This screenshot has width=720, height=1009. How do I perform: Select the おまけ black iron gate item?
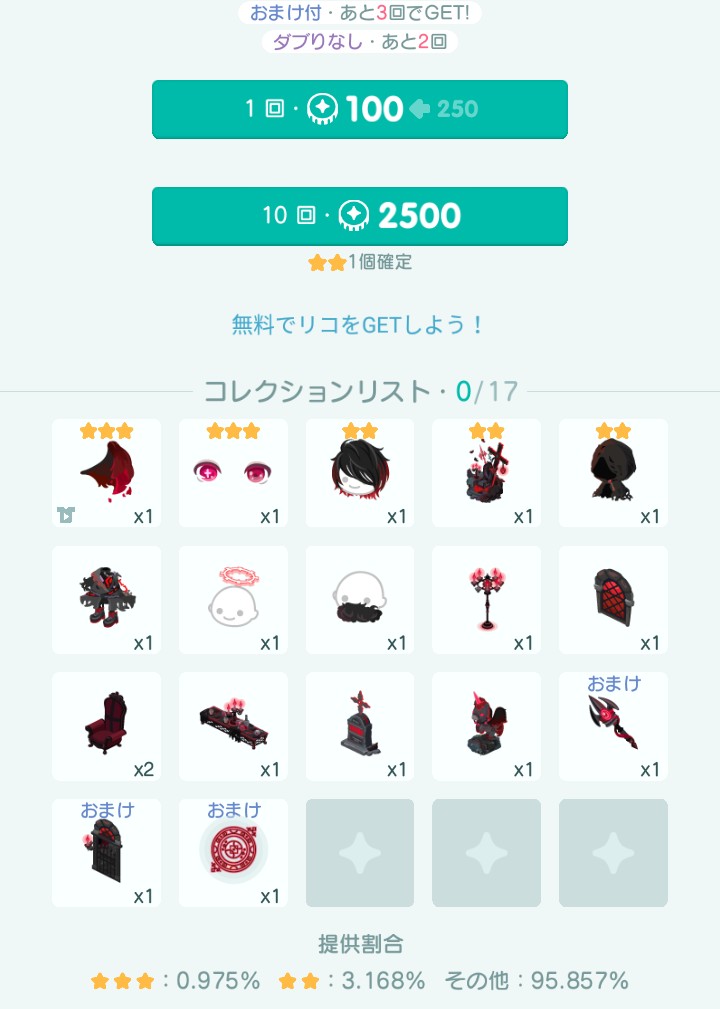pyautogui.click(x=107, y=853)
